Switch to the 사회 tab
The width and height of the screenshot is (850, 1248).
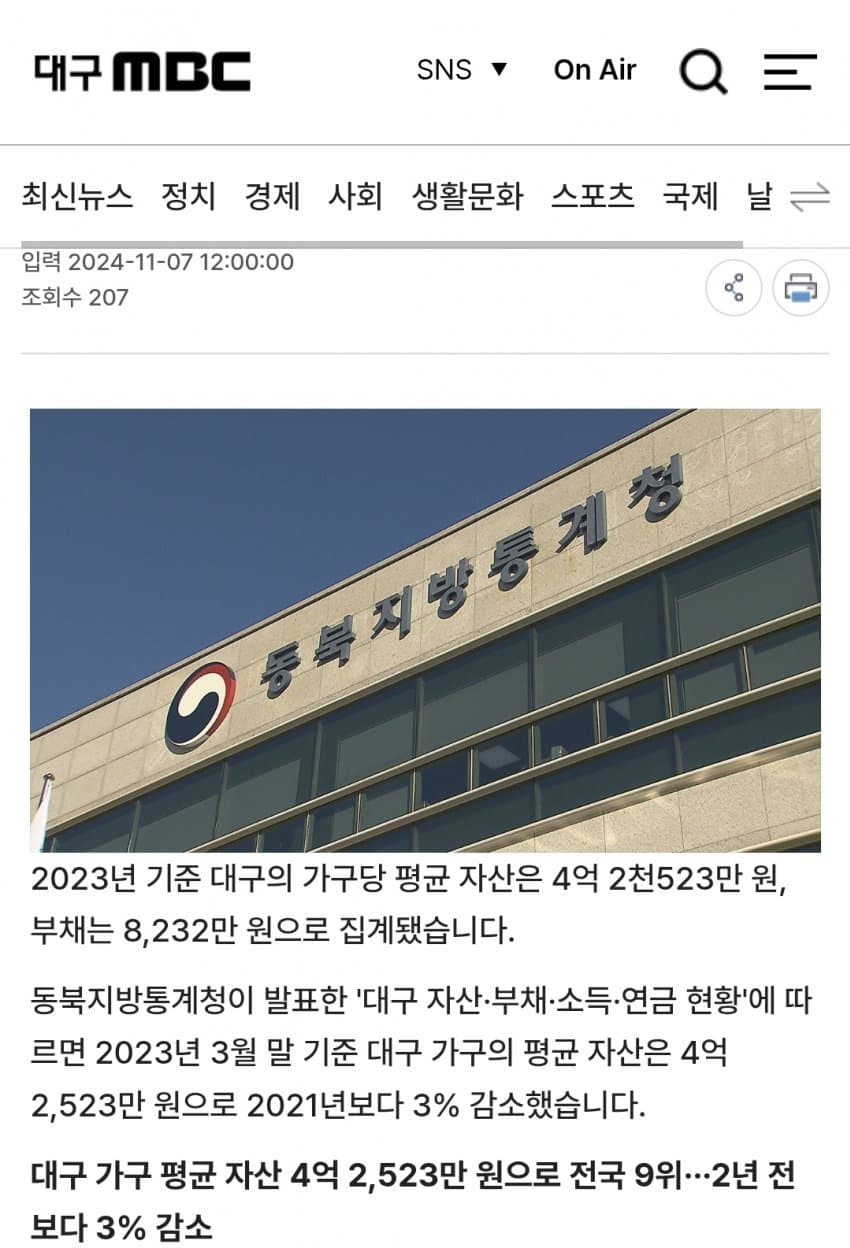tap(355, 196)
